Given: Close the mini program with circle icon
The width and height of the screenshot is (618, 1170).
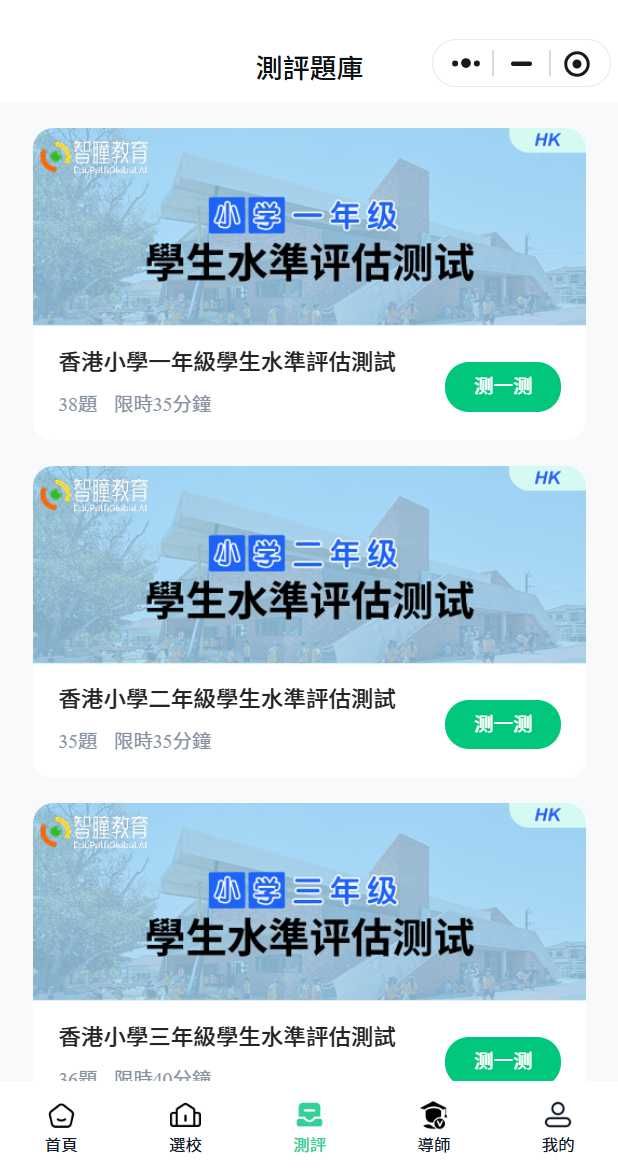Looking at the screenshot, I should [577, 64].
